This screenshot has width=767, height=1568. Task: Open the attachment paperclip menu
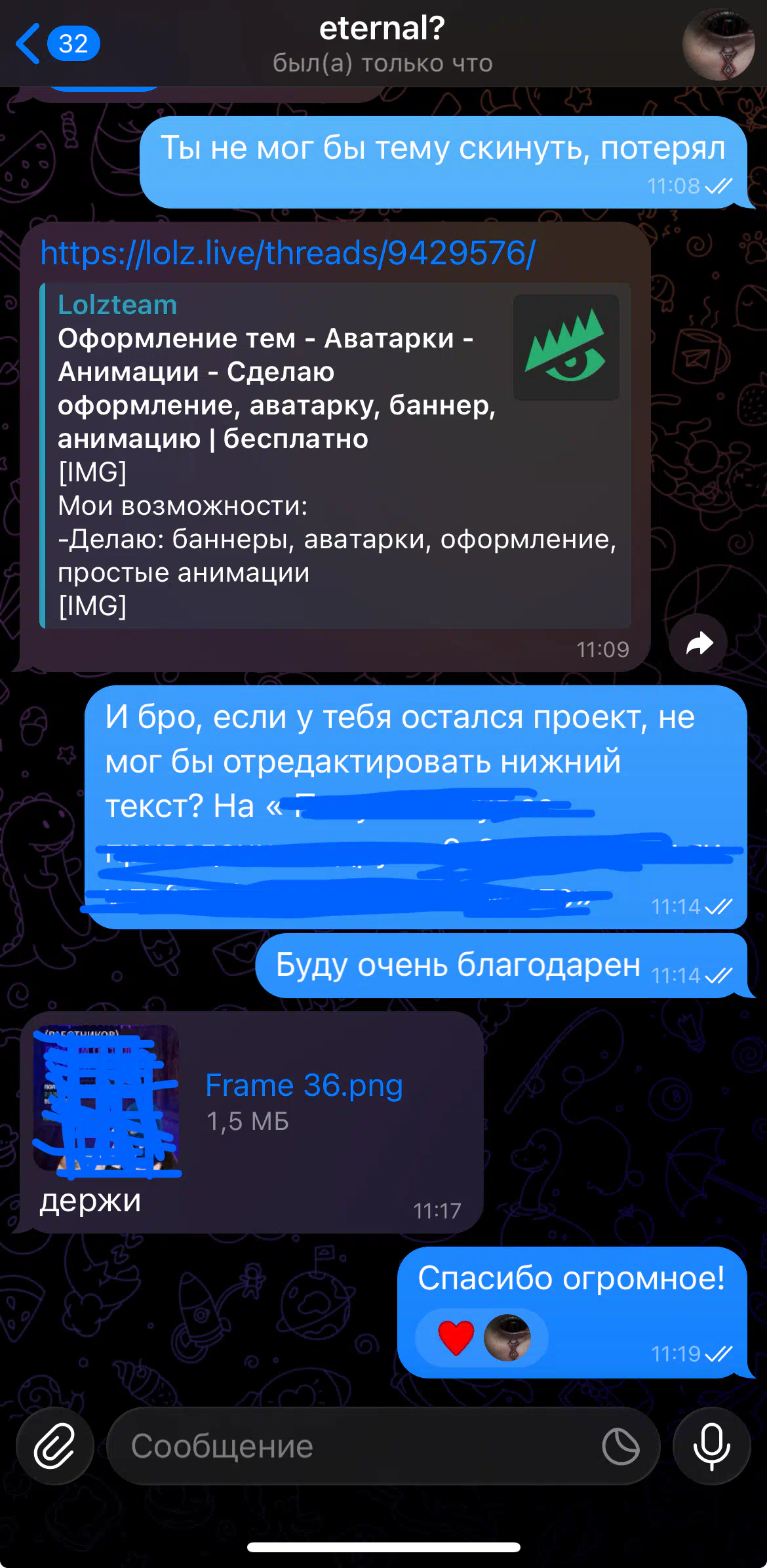pyautogui.click(x=55, y=1447)
